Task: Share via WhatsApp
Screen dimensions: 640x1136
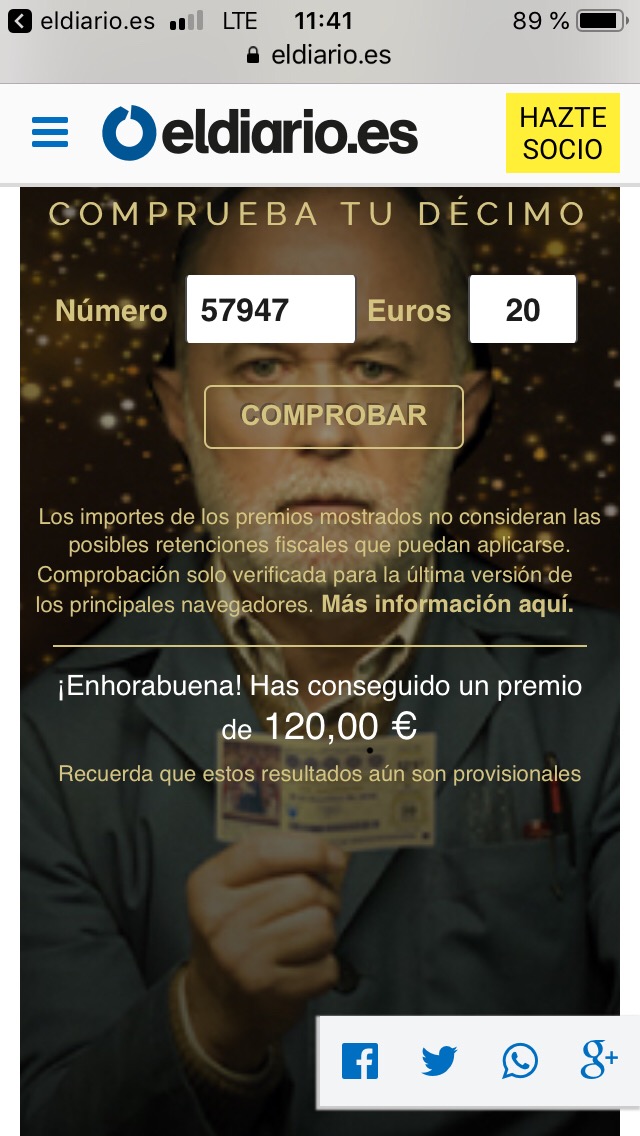Action: coord(520,1061)
